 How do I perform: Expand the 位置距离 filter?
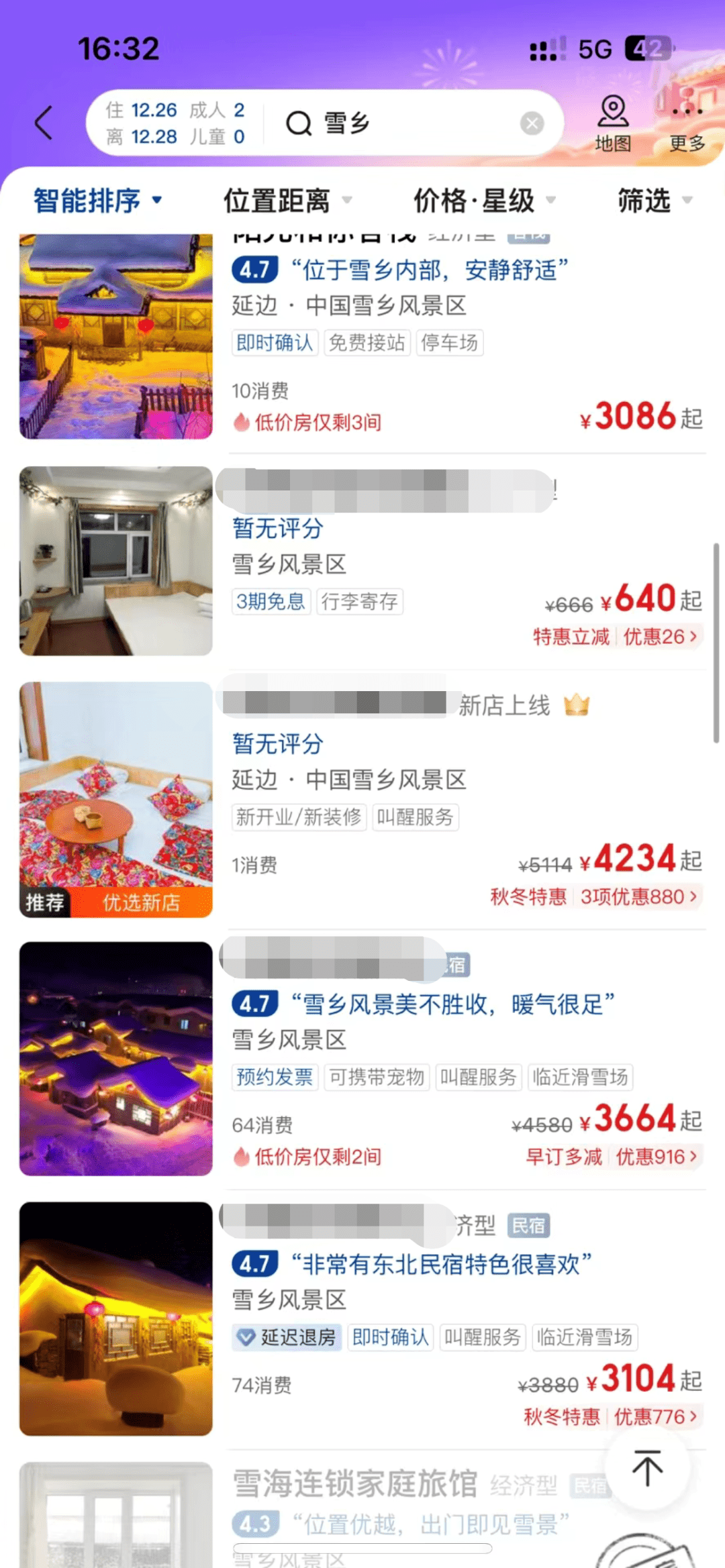(x=287, y=200)
